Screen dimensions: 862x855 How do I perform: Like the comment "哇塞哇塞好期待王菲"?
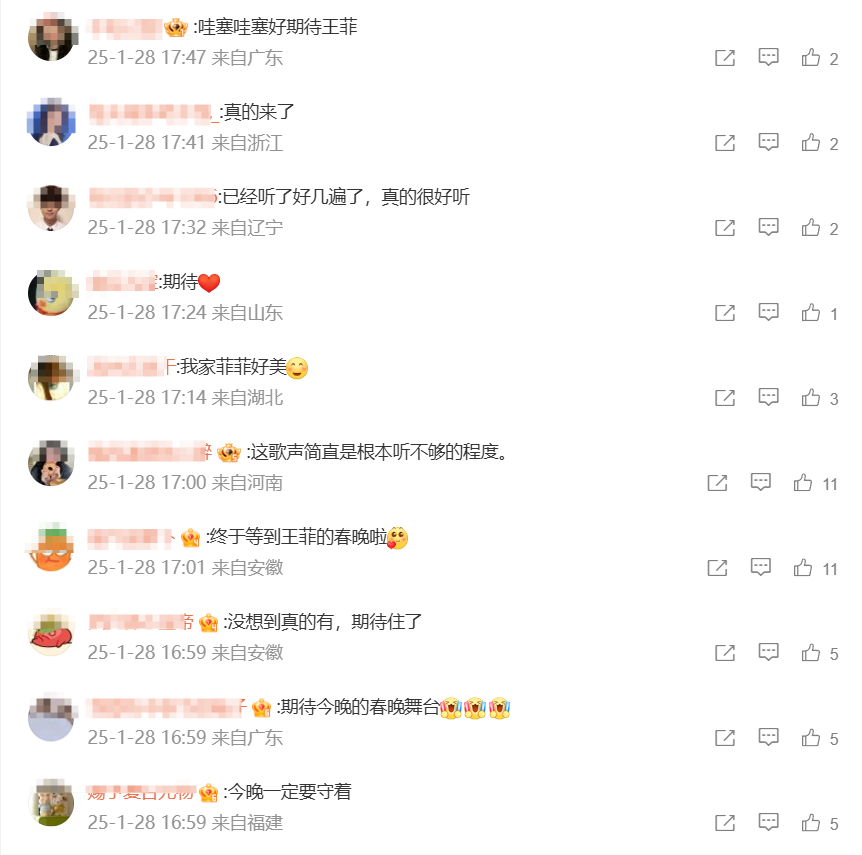click(x=811, y=58)
